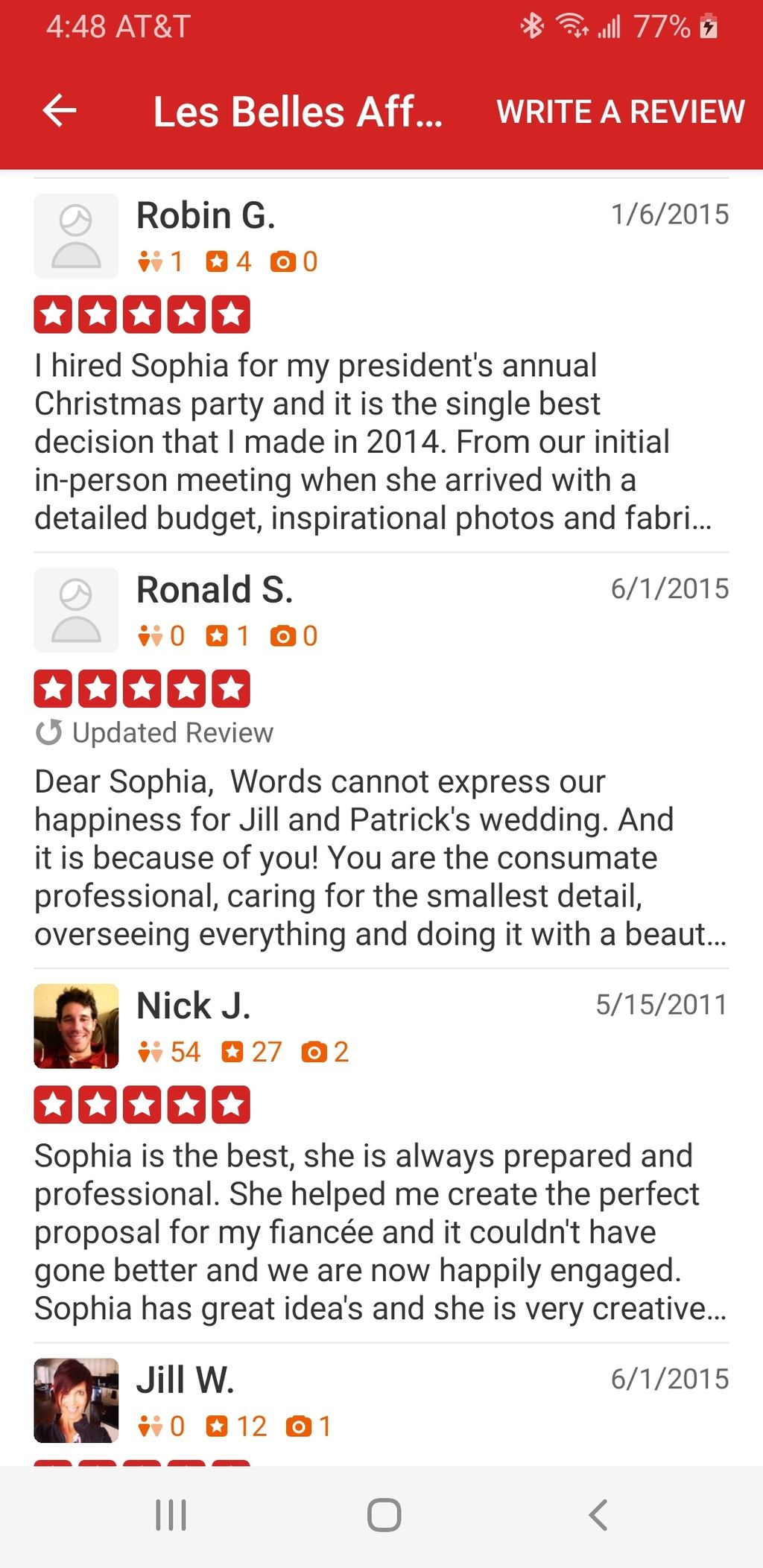Go to the home screen
Screen dimensions: 763x1568
coord(384,1514)
